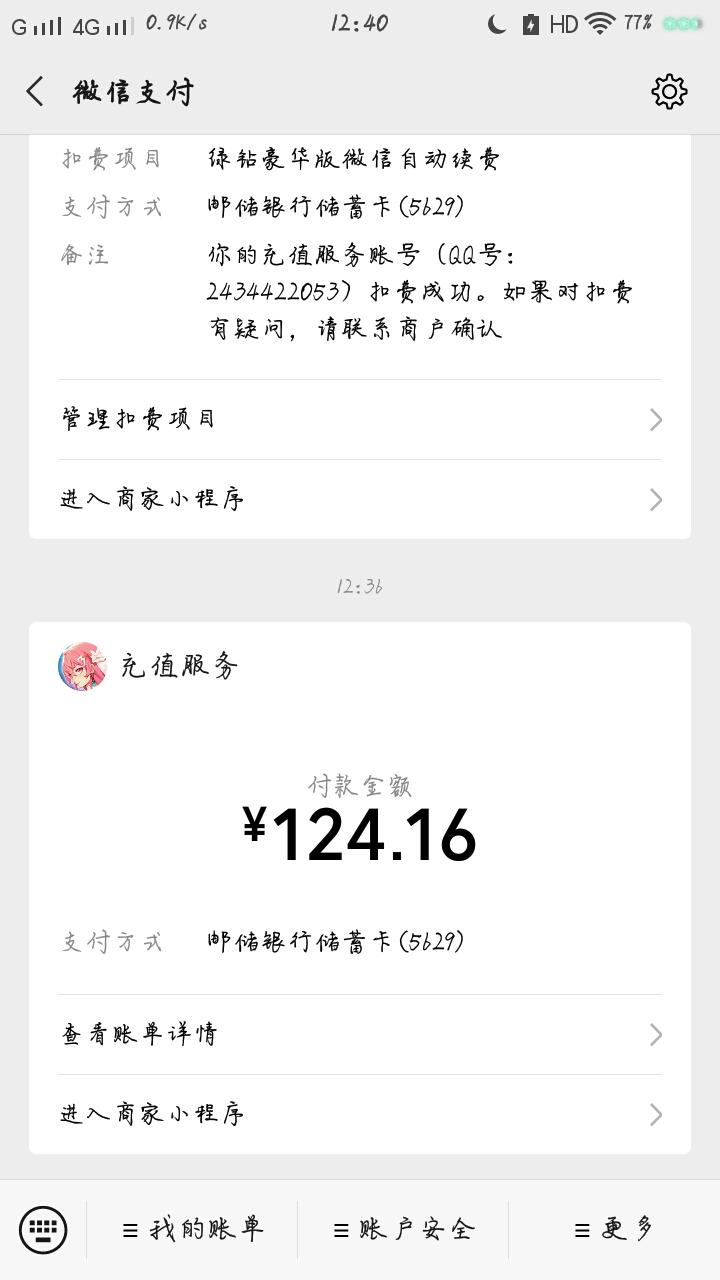Expand 管理扣费项目 via its chevron
Image resolution: width=720 pixels, height=1280 pixels.
point(655,418)
